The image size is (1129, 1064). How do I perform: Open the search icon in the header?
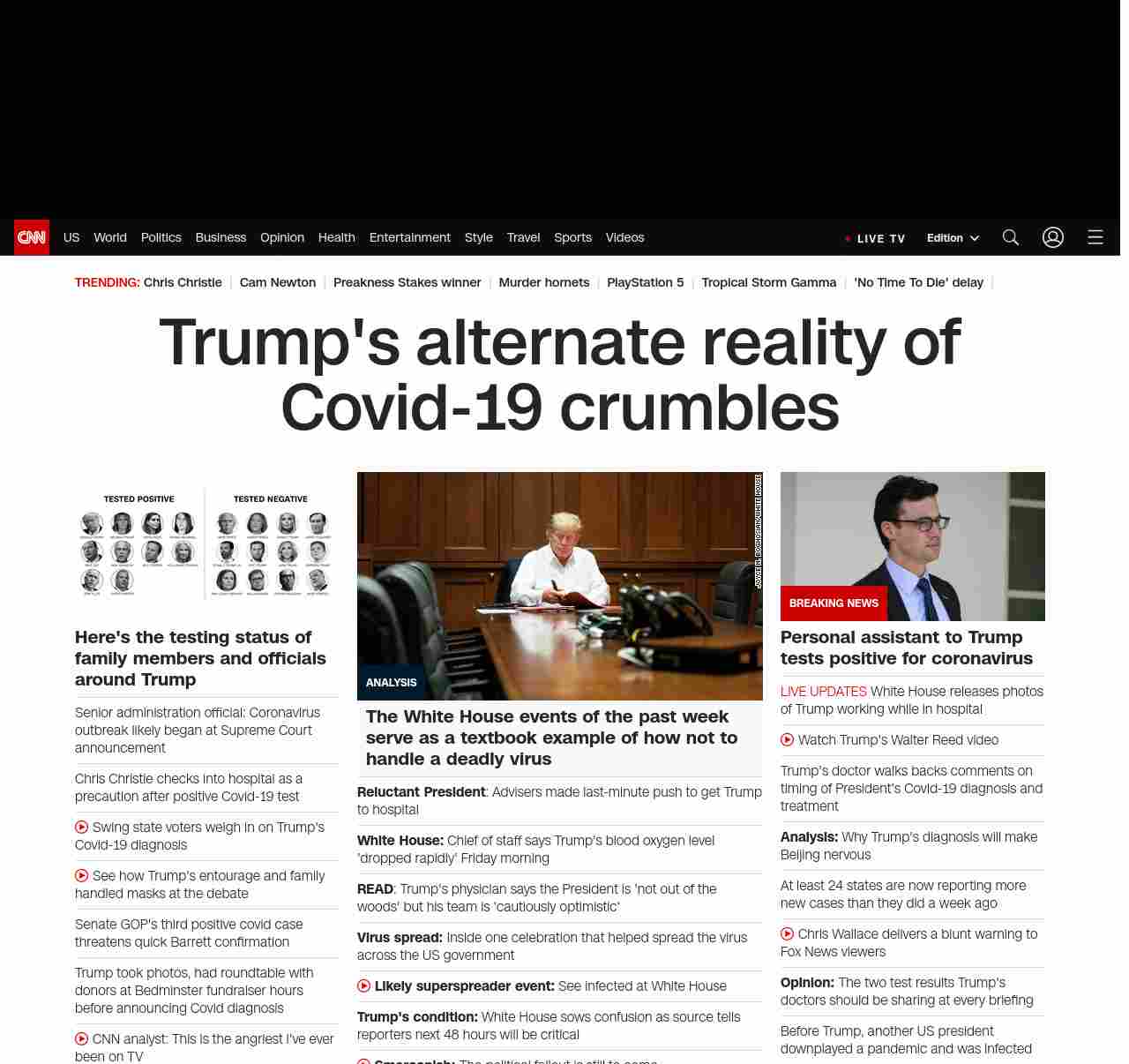[x=1010, y=238]
